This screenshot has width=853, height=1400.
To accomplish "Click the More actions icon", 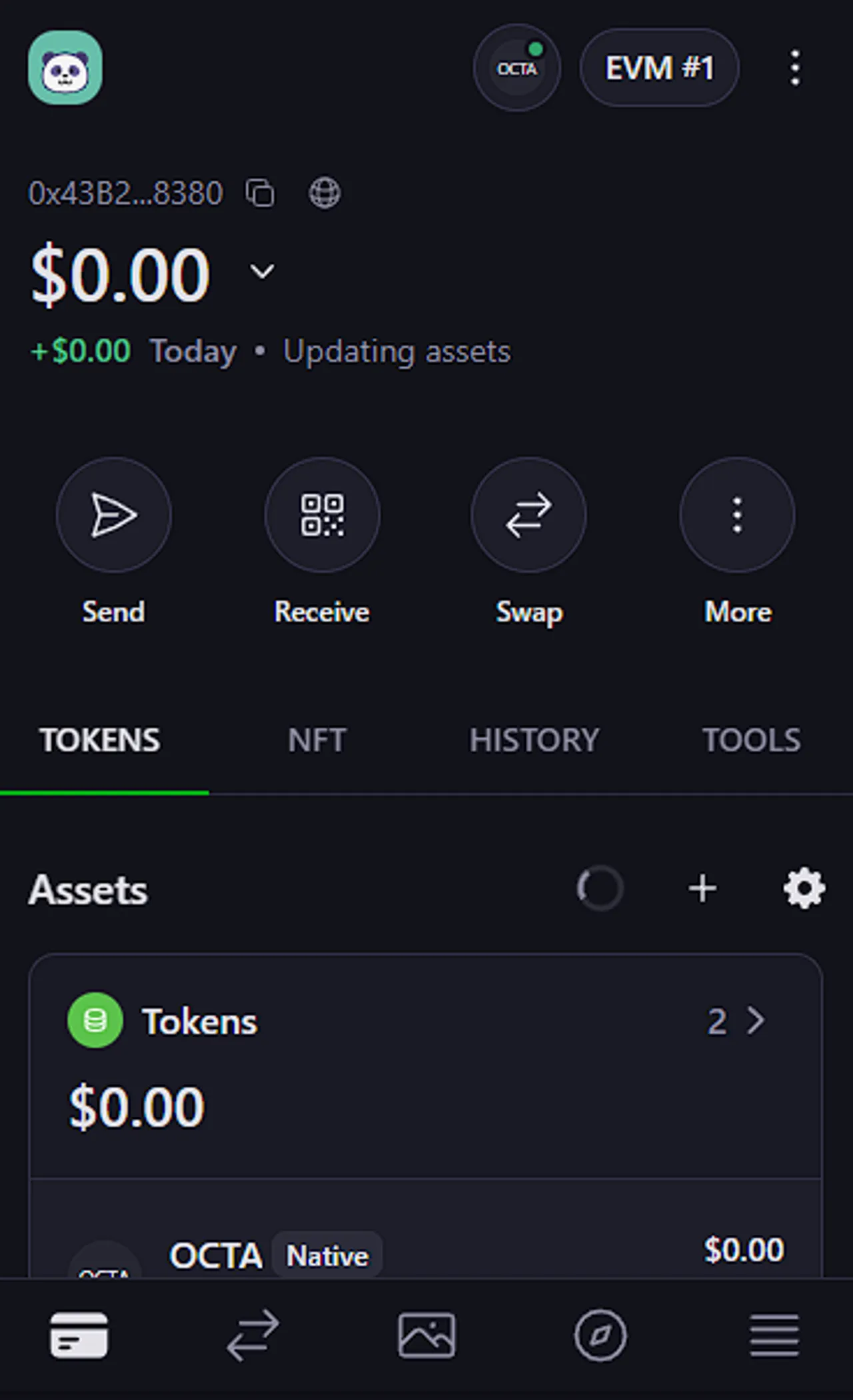I will click(x=737, y=515).
